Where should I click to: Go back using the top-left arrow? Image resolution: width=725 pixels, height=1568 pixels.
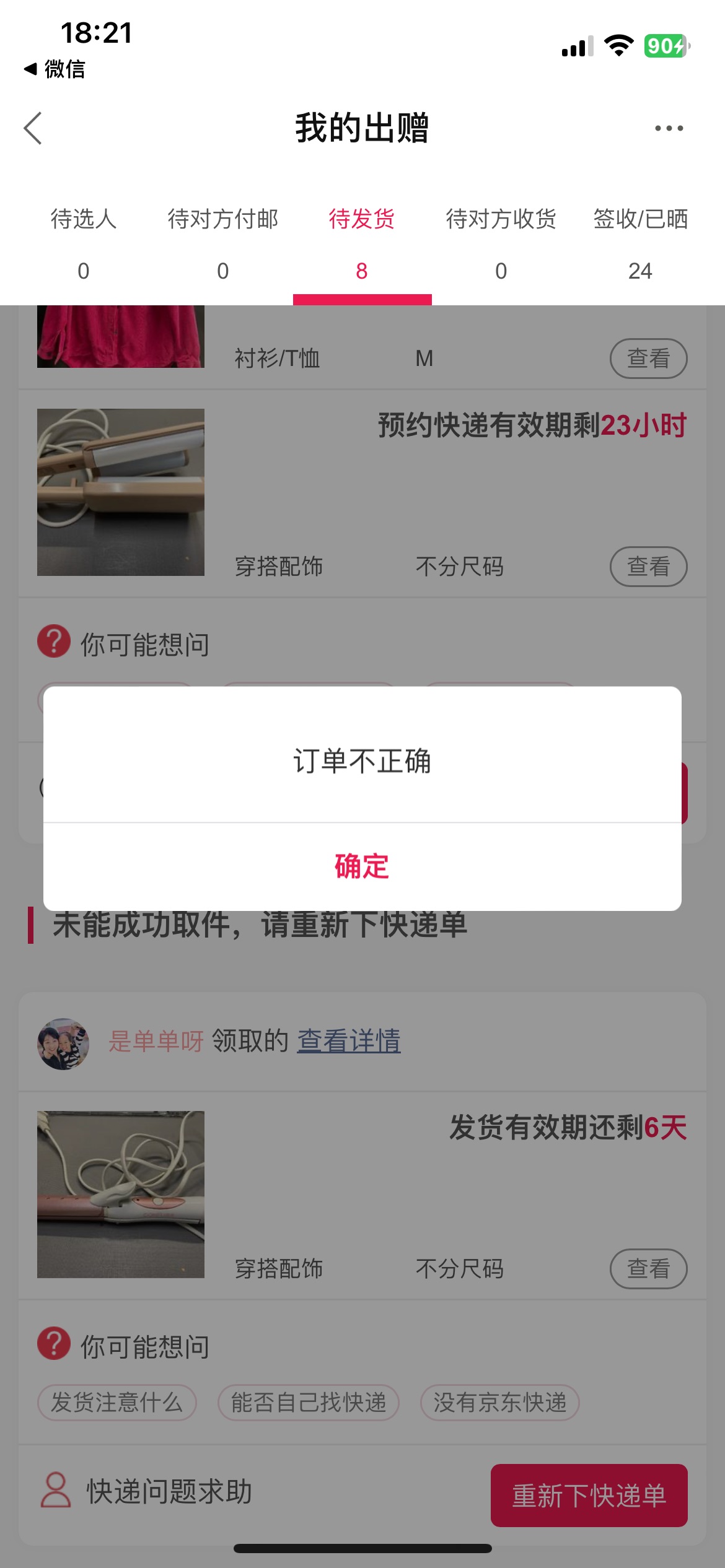33,128
